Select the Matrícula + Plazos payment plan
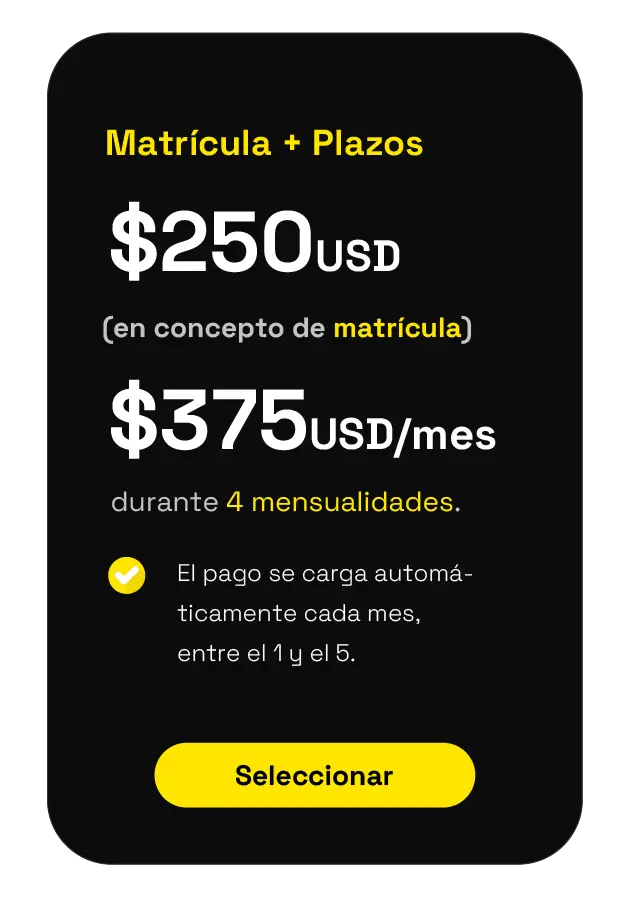The image size is (630, 898). 314,775
